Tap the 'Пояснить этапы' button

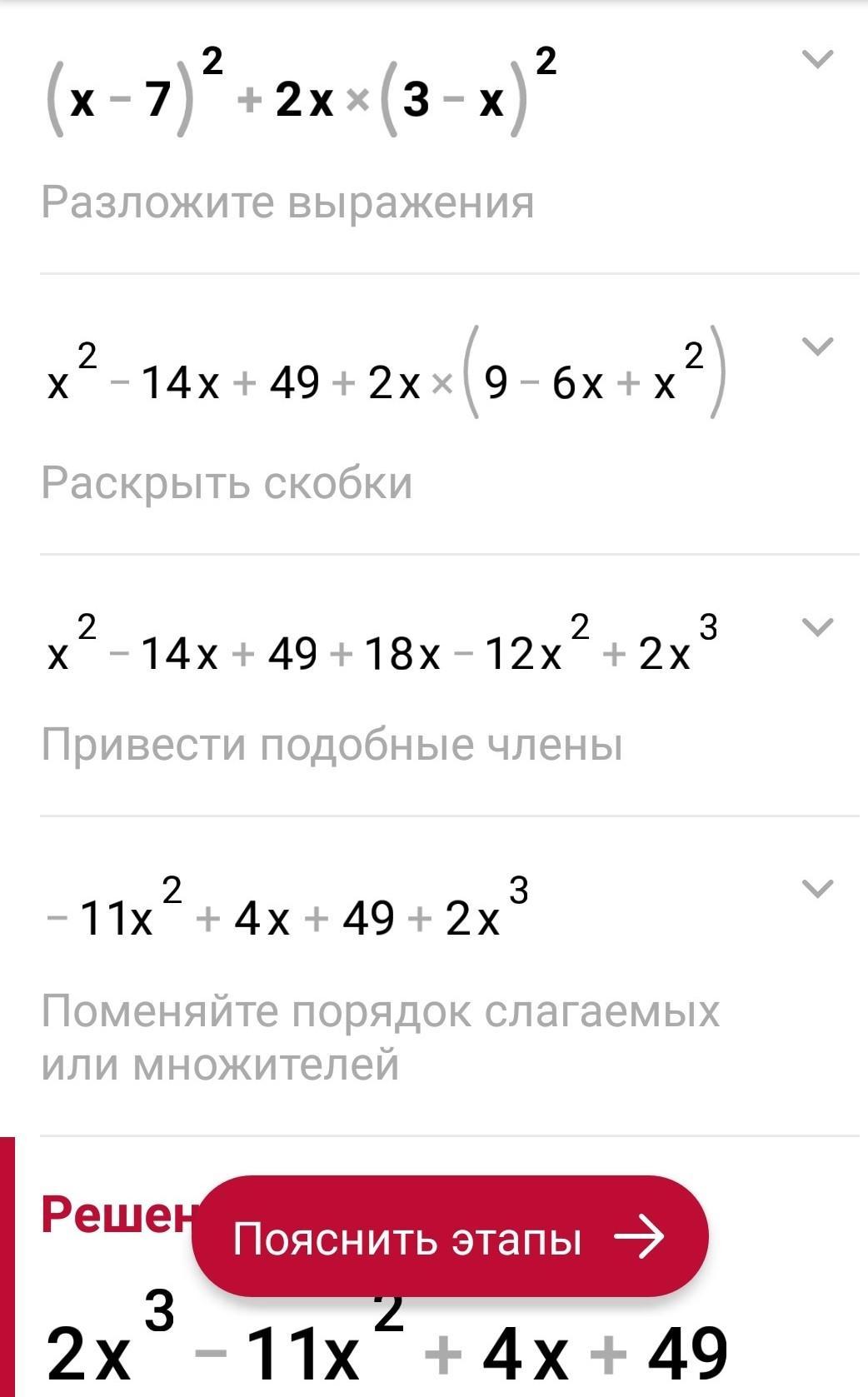coord(450,1237)
